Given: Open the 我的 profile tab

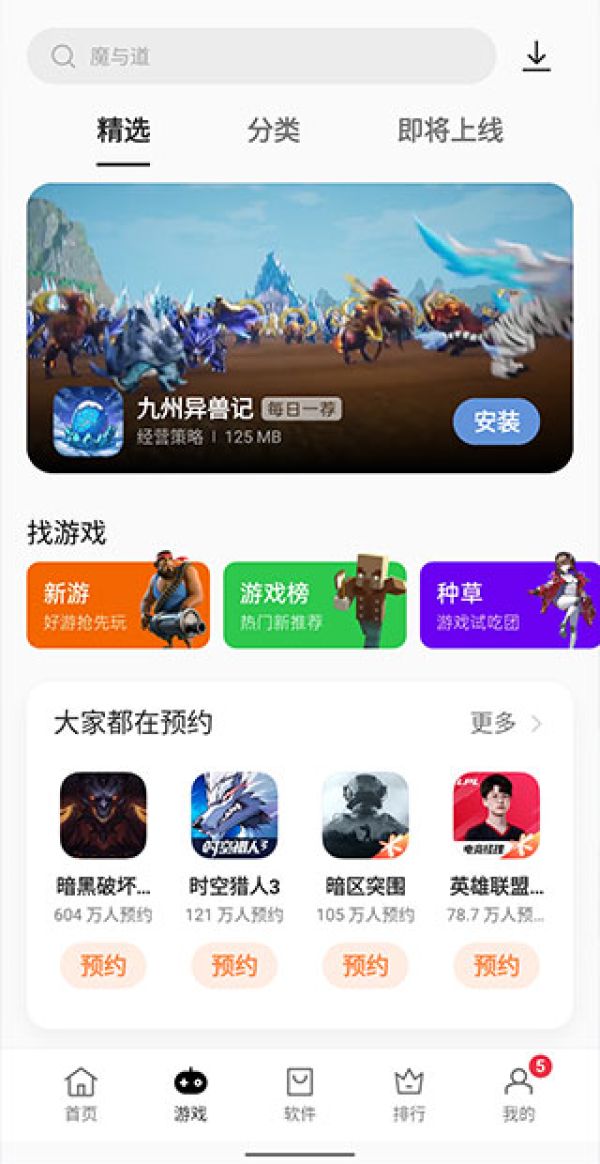Looking at the screenshot, I should [x=518, y=1094].
